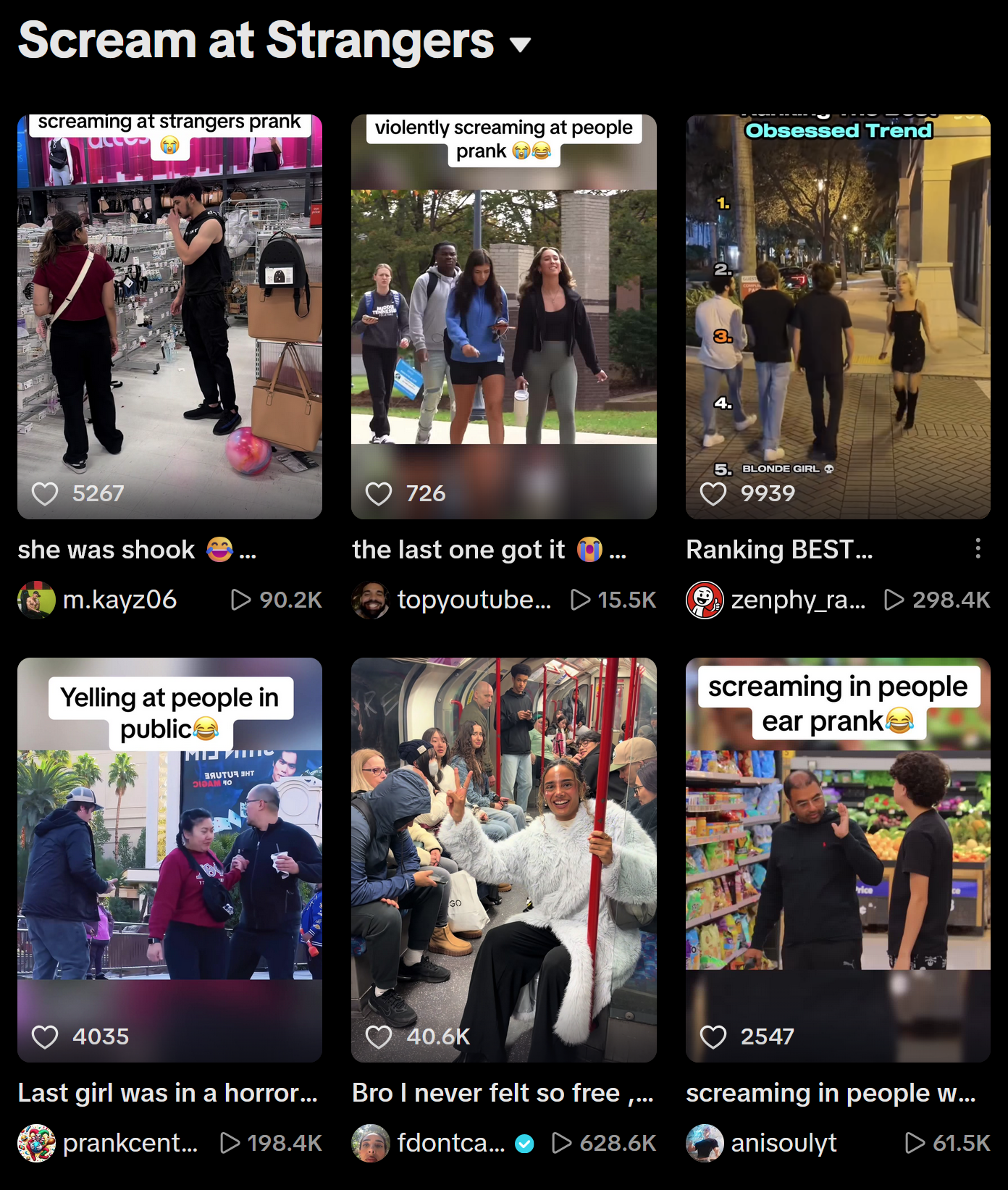
Task: Like the video with 2547 likes
Action: pos(713,1037)
